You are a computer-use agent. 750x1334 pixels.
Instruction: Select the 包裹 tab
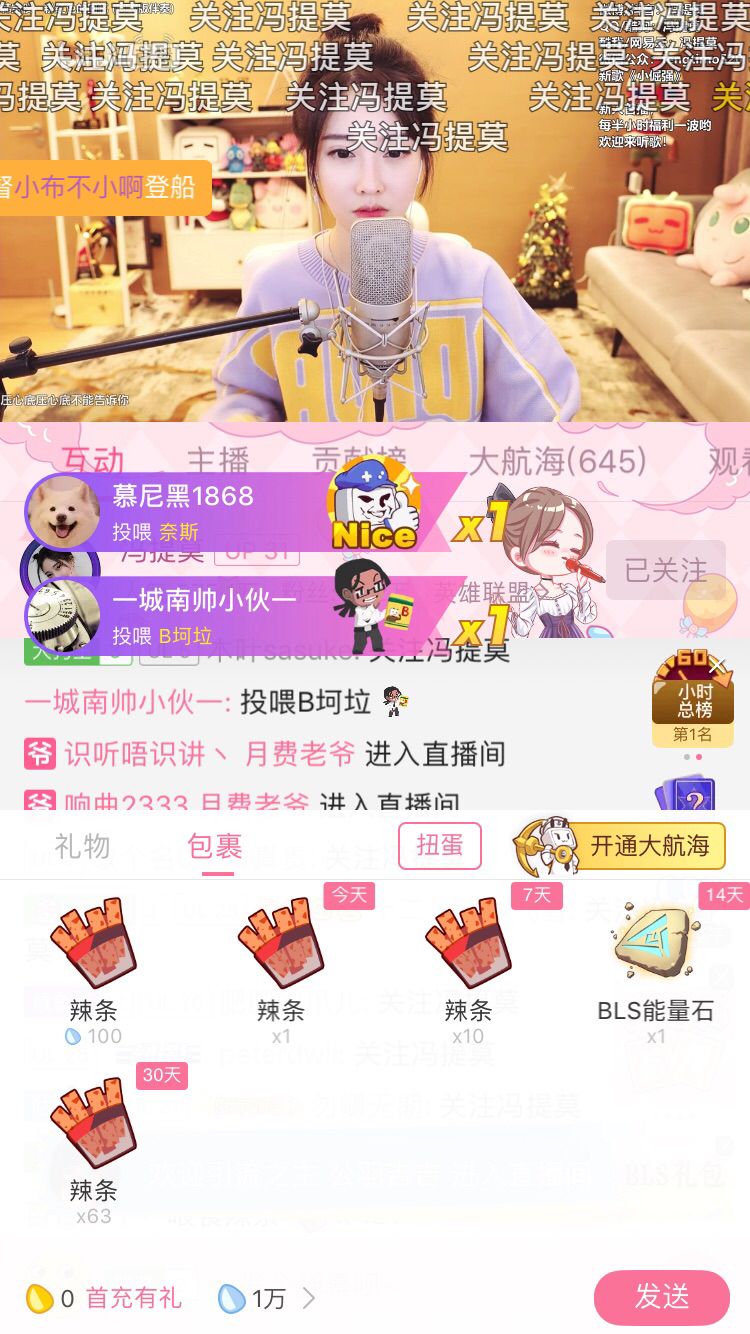pyautogui.click(x=216, y=846)
